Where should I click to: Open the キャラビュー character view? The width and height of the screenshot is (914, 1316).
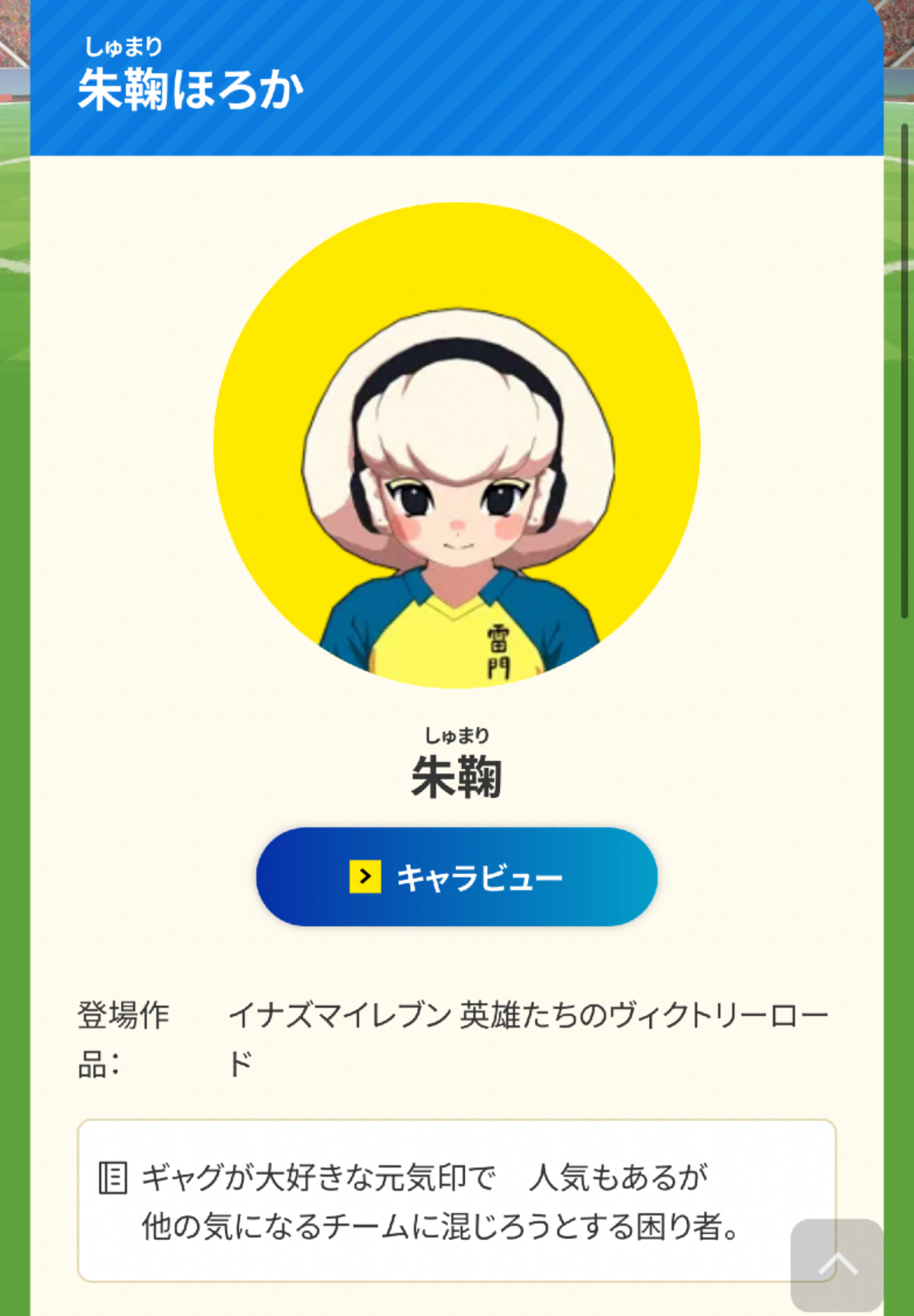point(457,877)
